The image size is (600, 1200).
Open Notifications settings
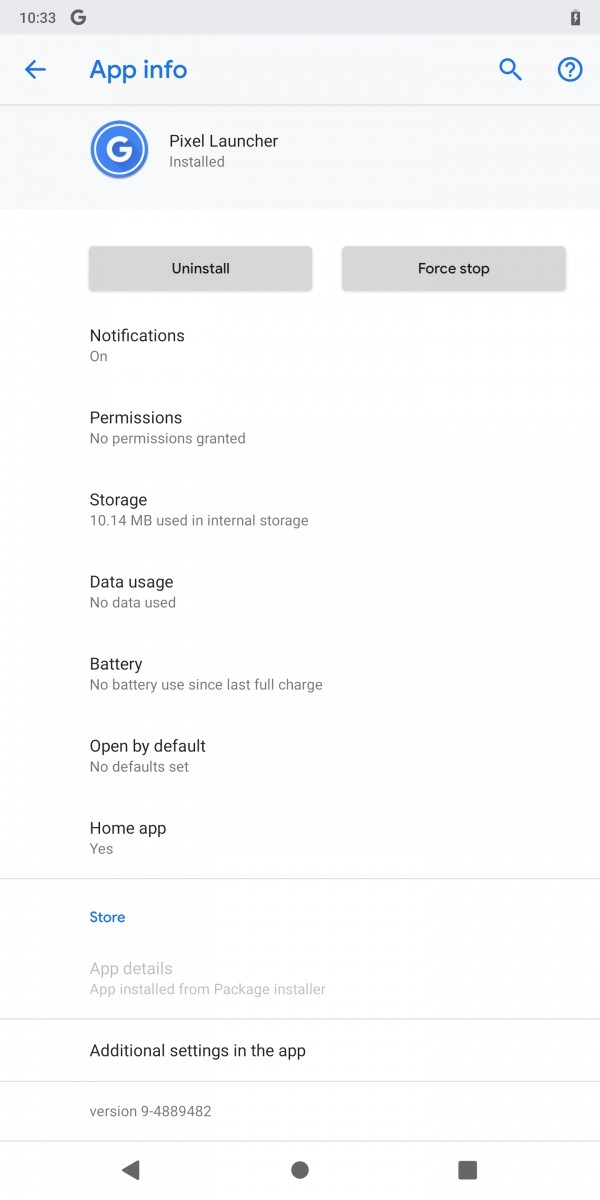(300, 345)
